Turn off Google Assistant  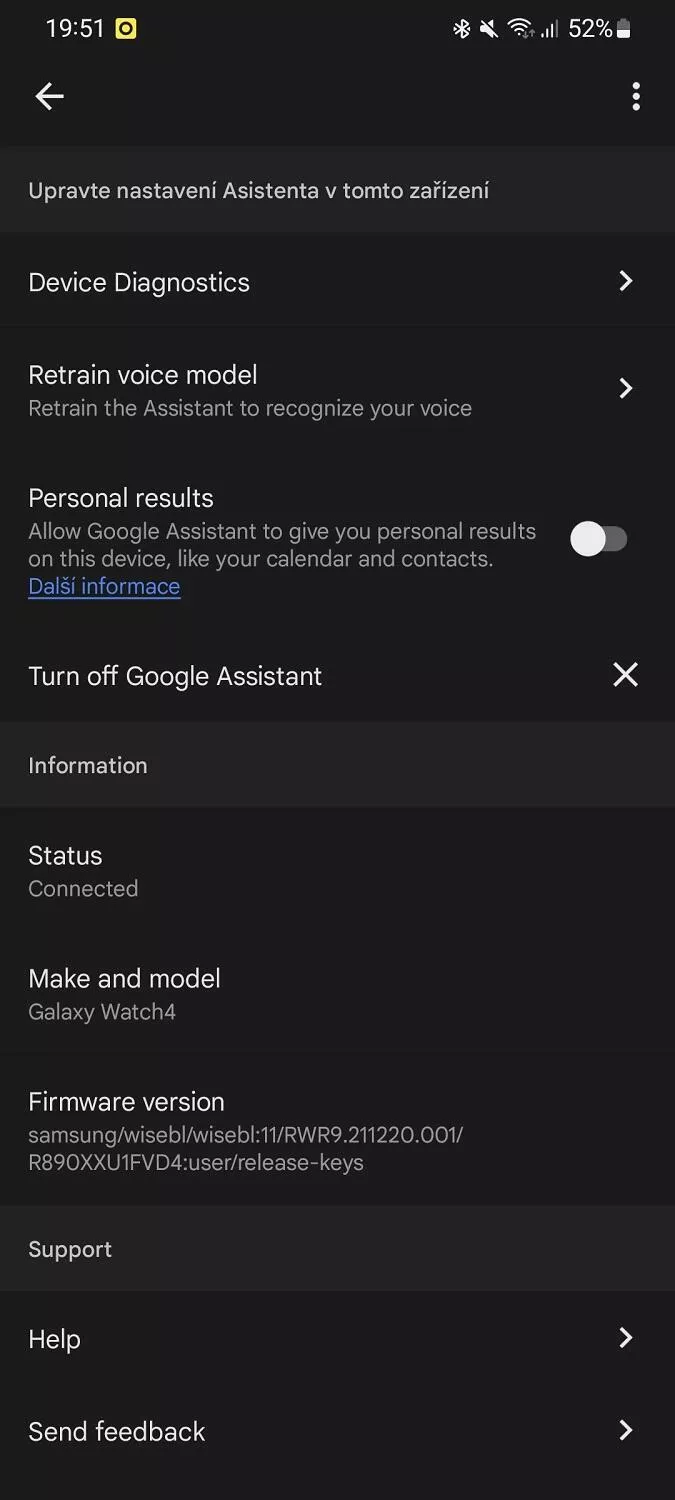[x=337, y=676]
